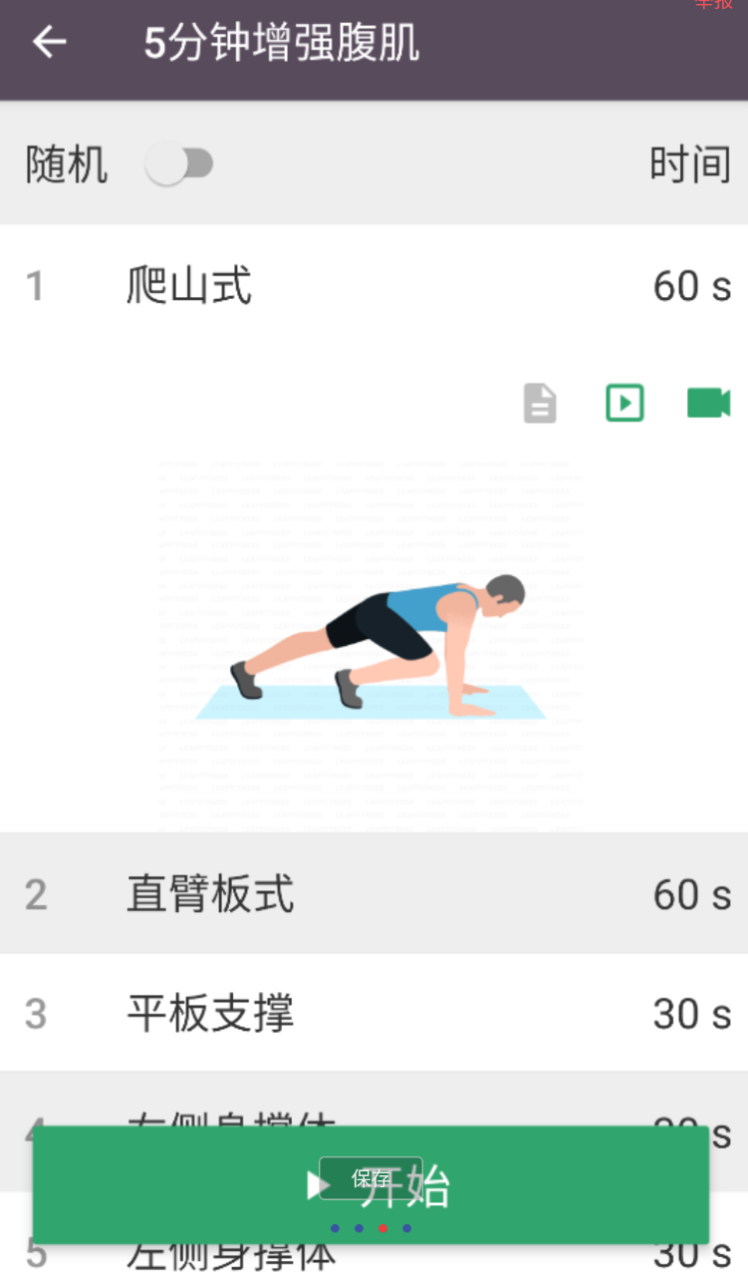
Task: Open the text description icon for 爬山式
Action: (x=540, y=403)
